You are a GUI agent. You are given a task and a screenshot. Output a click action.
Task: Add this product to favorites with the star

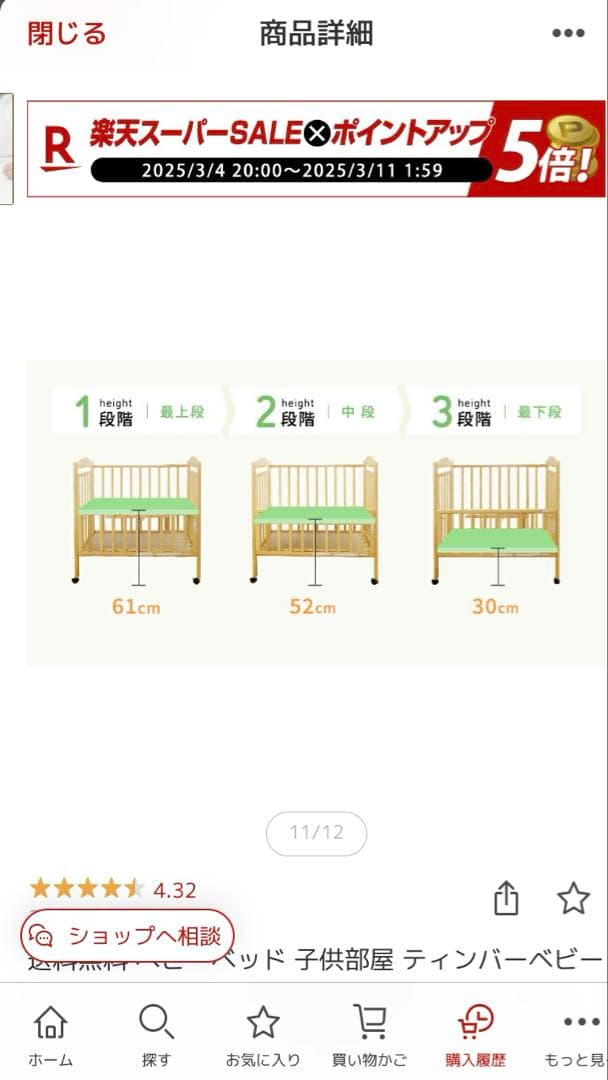pyautogui.click(x=573, y=898)
